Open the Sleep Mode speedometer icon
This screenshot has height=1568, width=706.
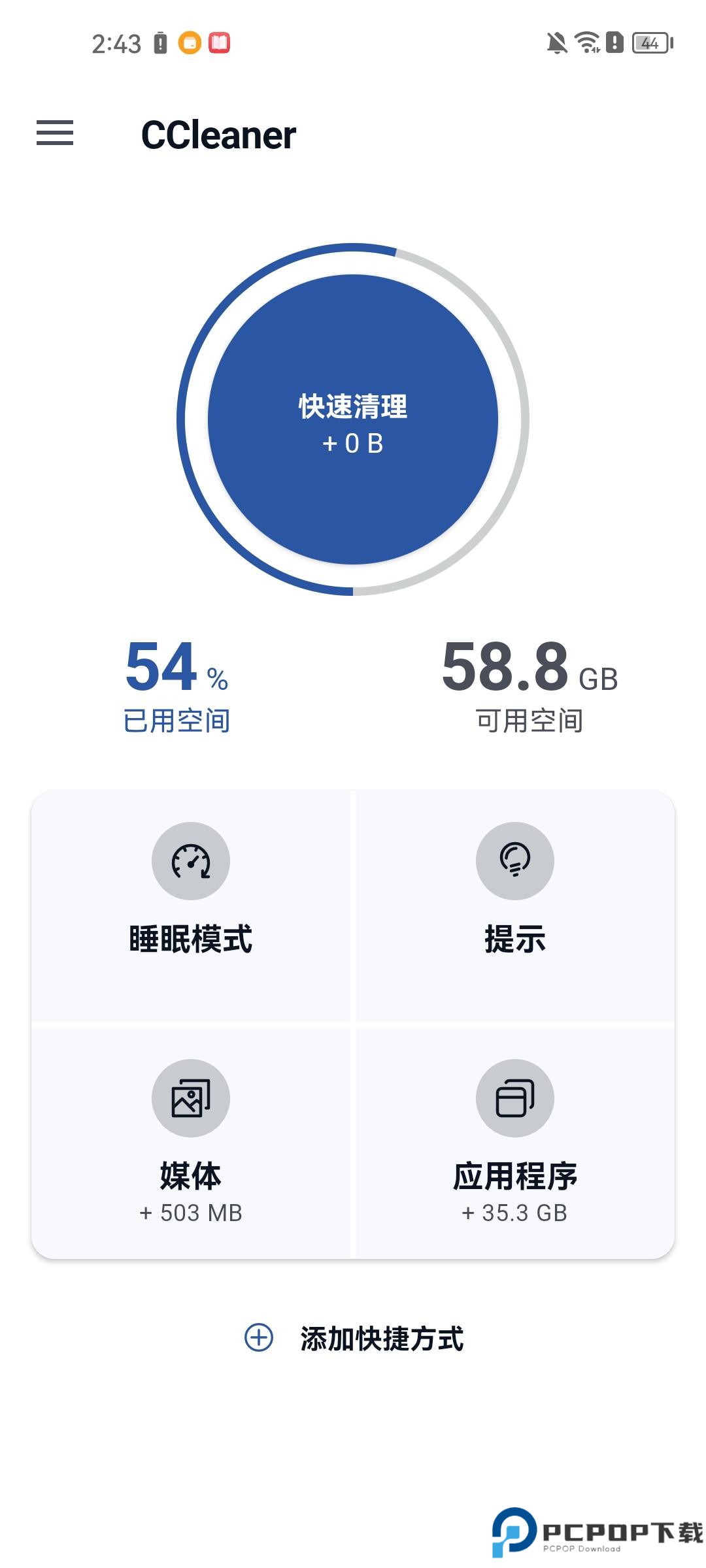click(190, 861)
